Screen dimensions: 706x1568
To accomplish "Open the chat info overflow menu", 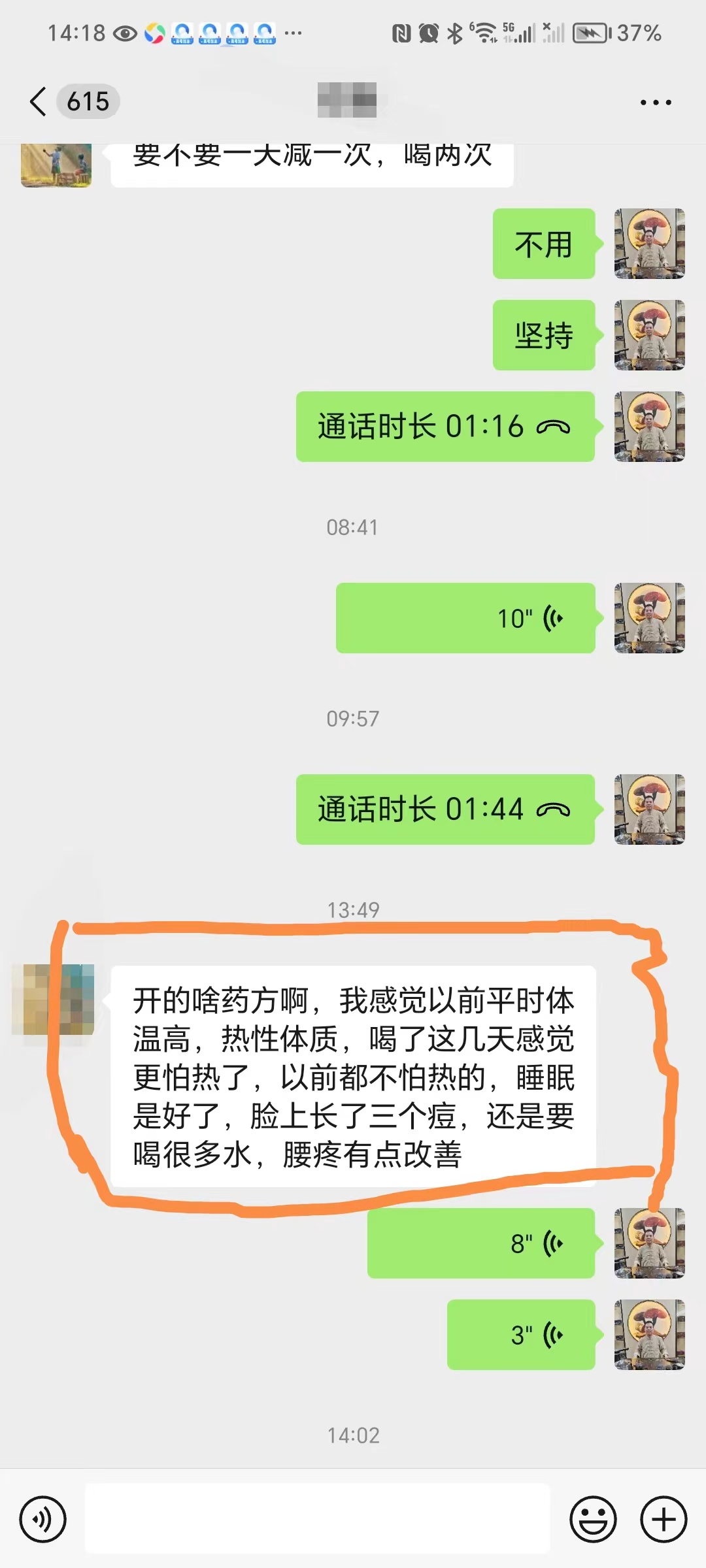I will click(655, 103).
